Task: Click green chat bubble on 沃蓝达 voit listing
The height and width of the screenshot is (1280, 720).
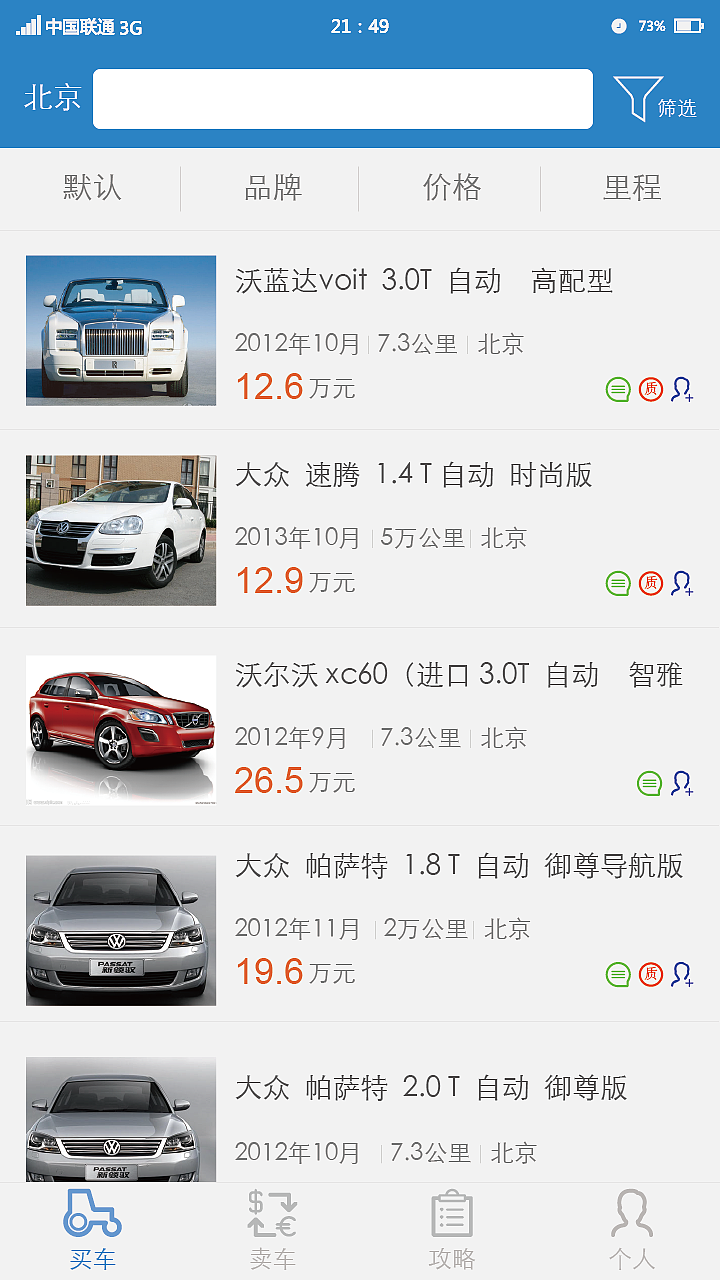Action: pos(618,389)
